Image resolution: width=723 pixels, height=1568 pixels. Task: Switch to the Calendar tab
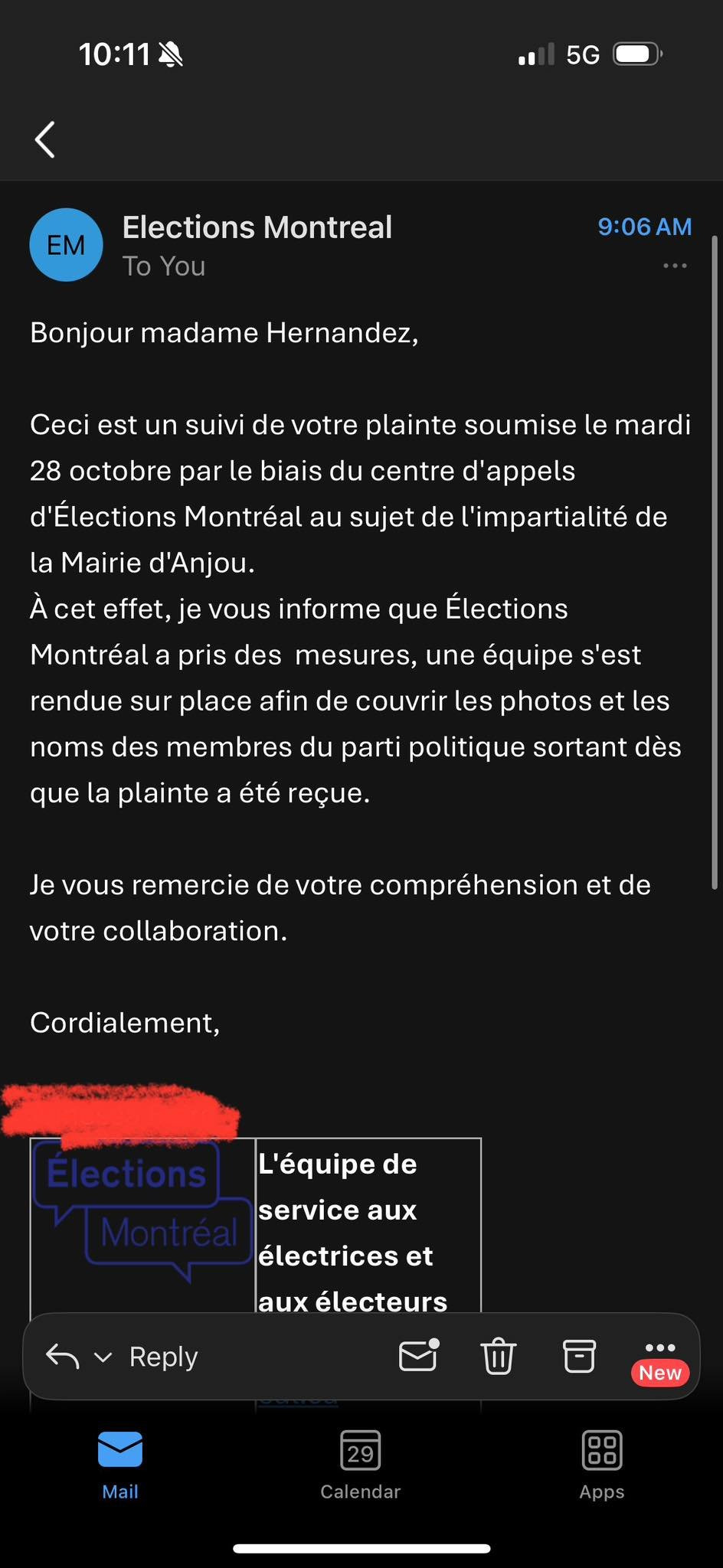pyautogui.click(x=361, y=1464)
